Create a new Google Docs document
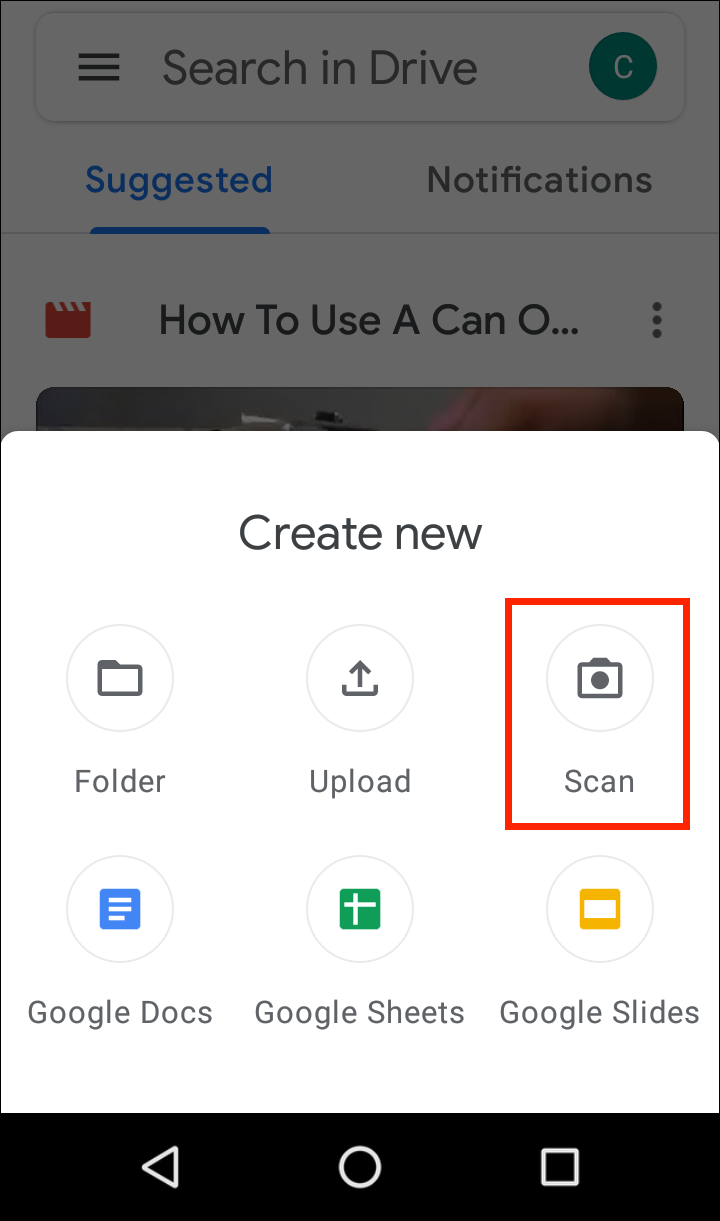This screenshot has width=720, height=1221. [120, 909]
